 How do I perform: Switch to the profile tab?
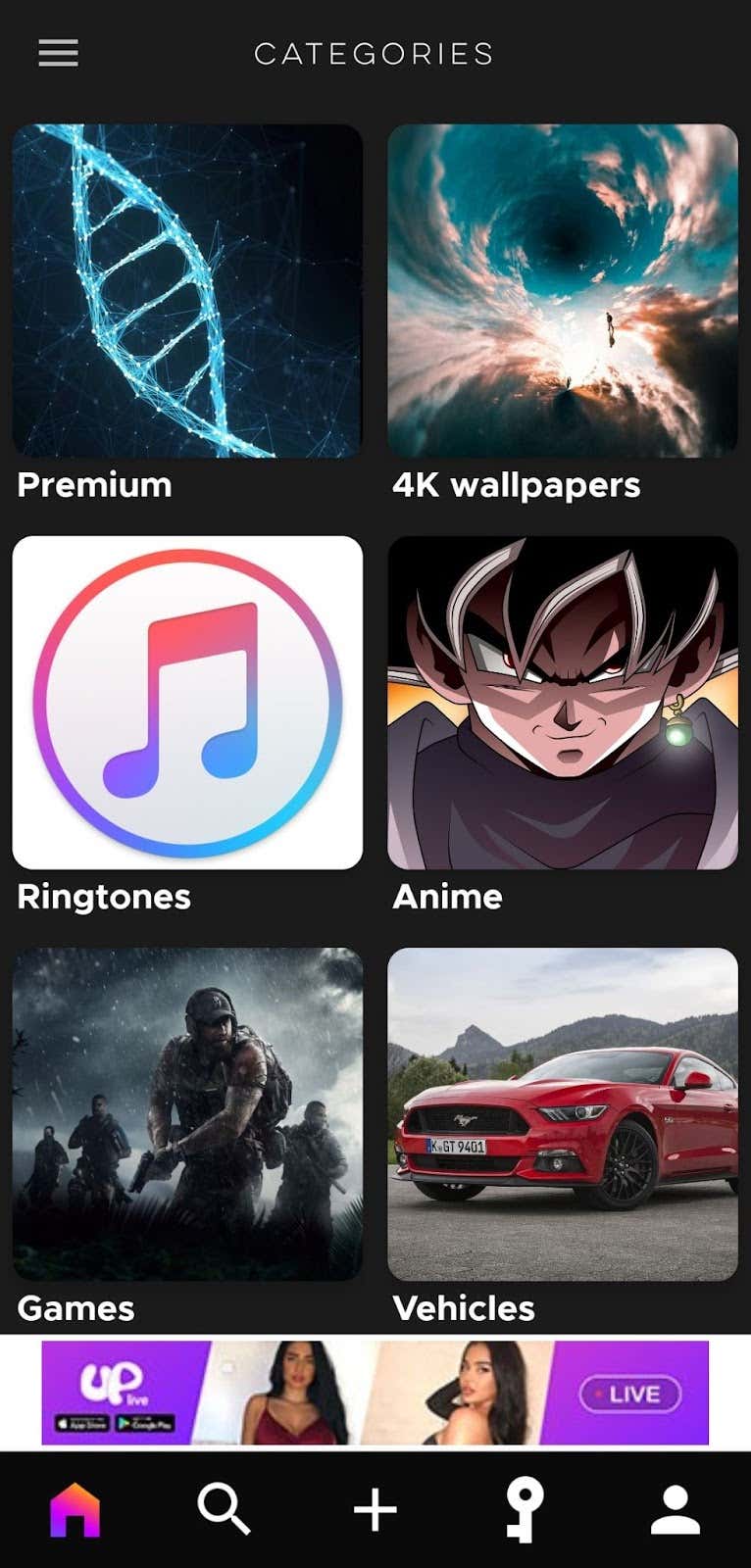pyautogui.click(x=676, y=1509)
